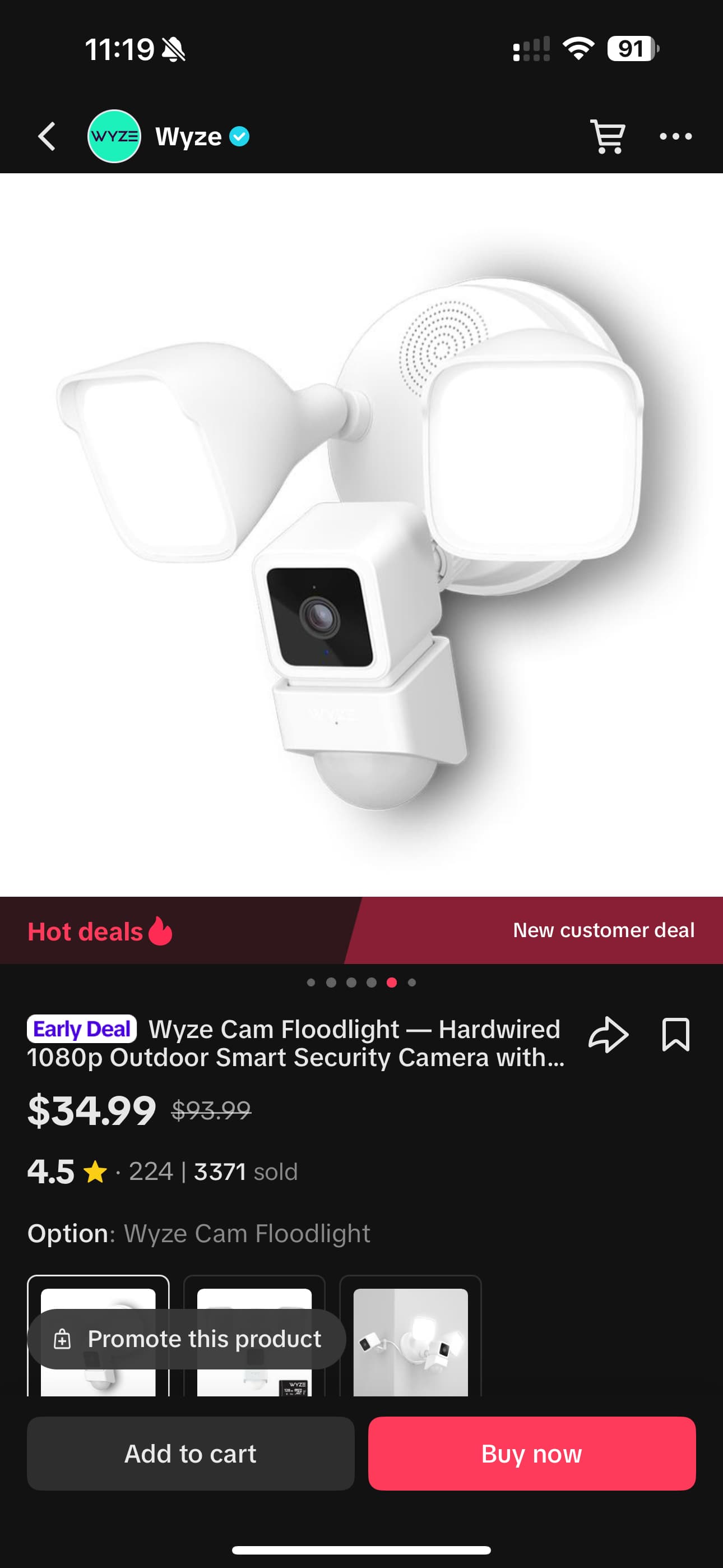Screen dimensions: 723x1568
Task: Open the shopping cart
Action: (608, 136)
